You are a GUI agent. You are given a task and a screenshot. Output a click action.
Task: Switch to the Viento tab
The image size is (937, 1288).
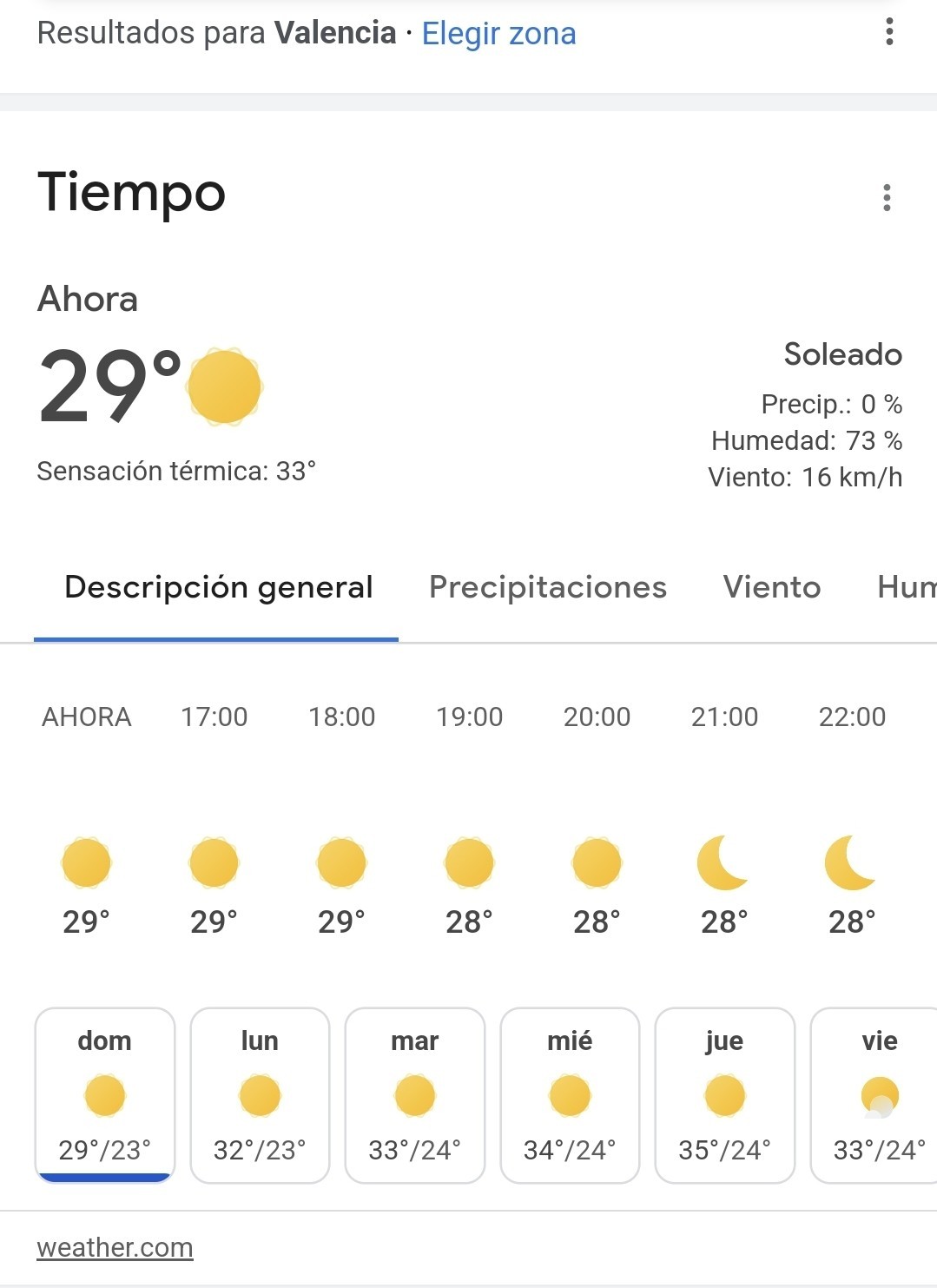(x=772, y=587)
